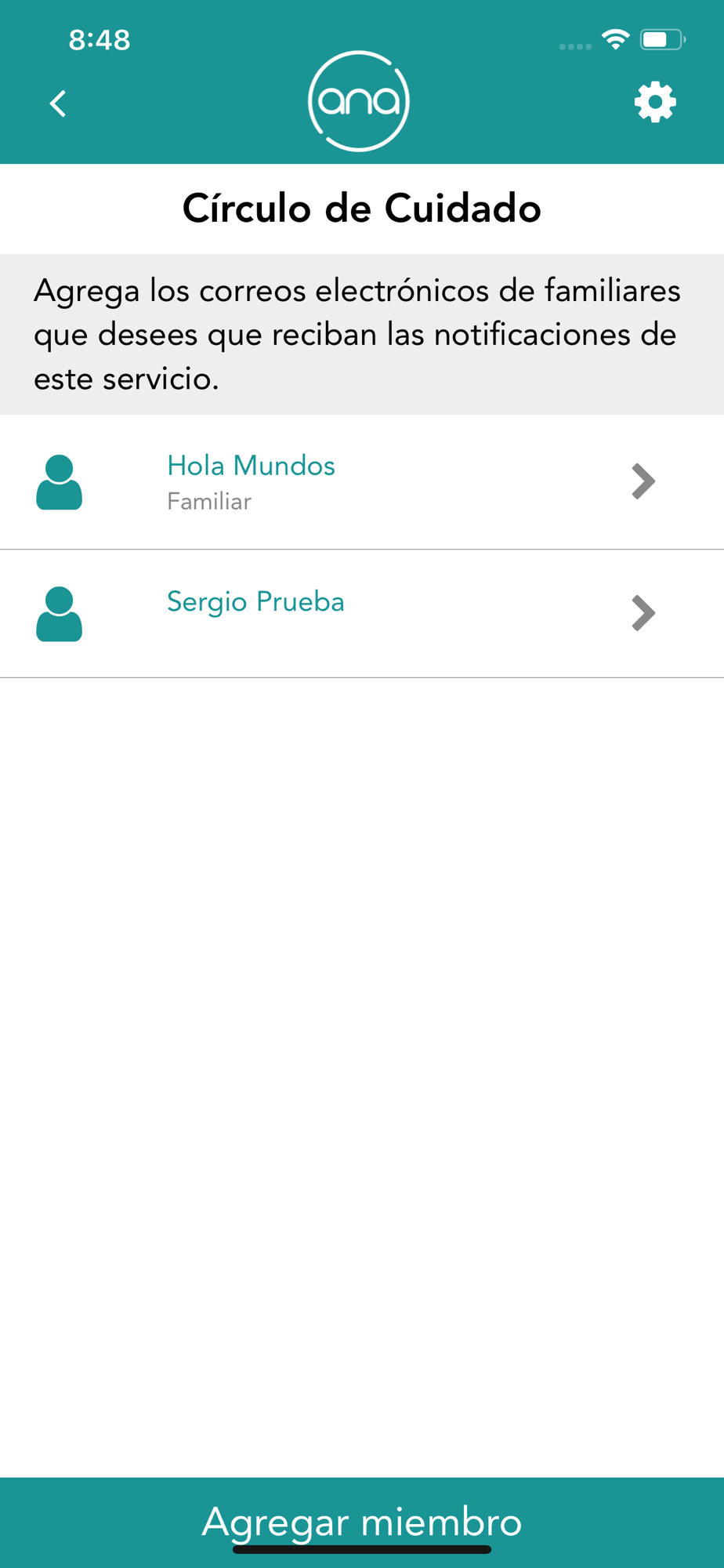Open Hola Mundos member details

coord(360,481)
